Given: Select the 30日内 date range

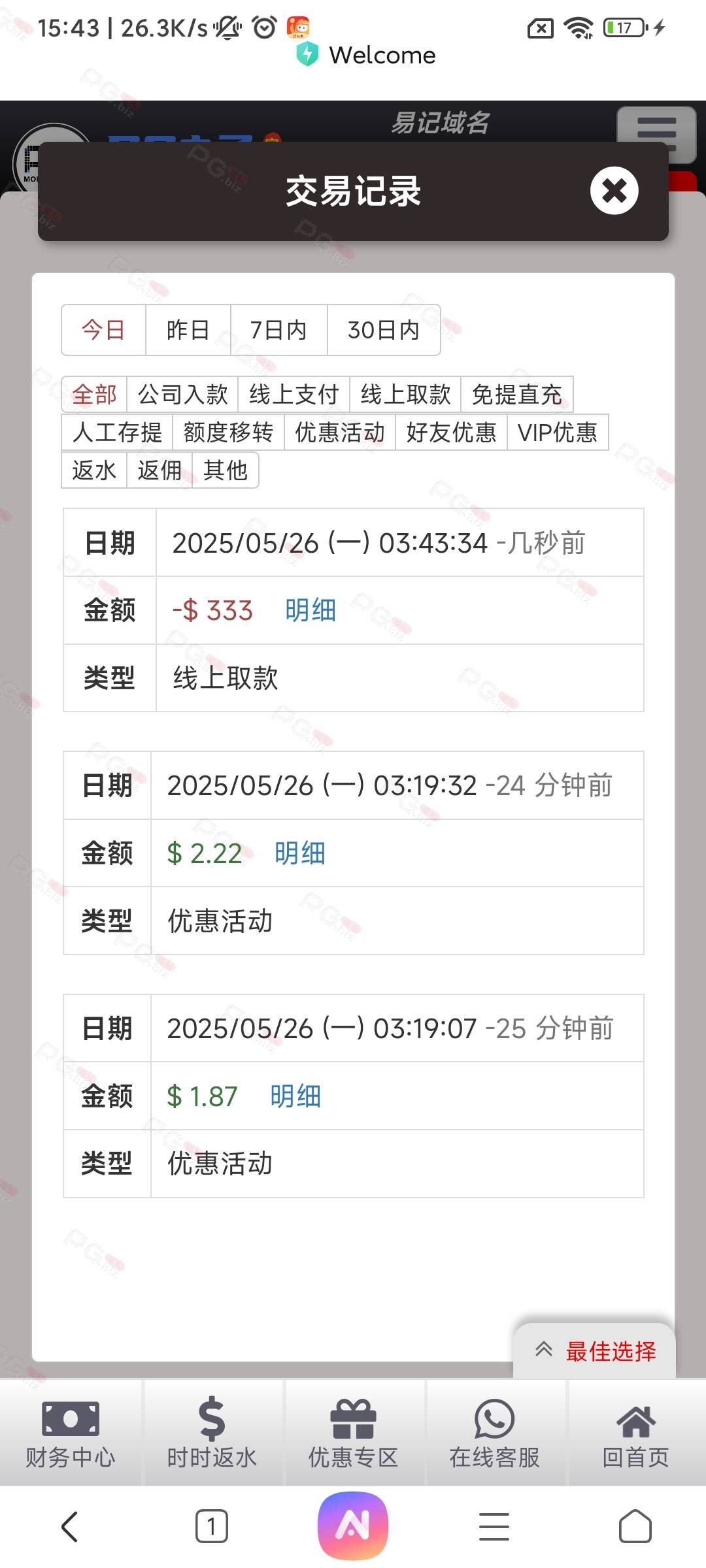Looking at the screenshot, I should point(384,330).
